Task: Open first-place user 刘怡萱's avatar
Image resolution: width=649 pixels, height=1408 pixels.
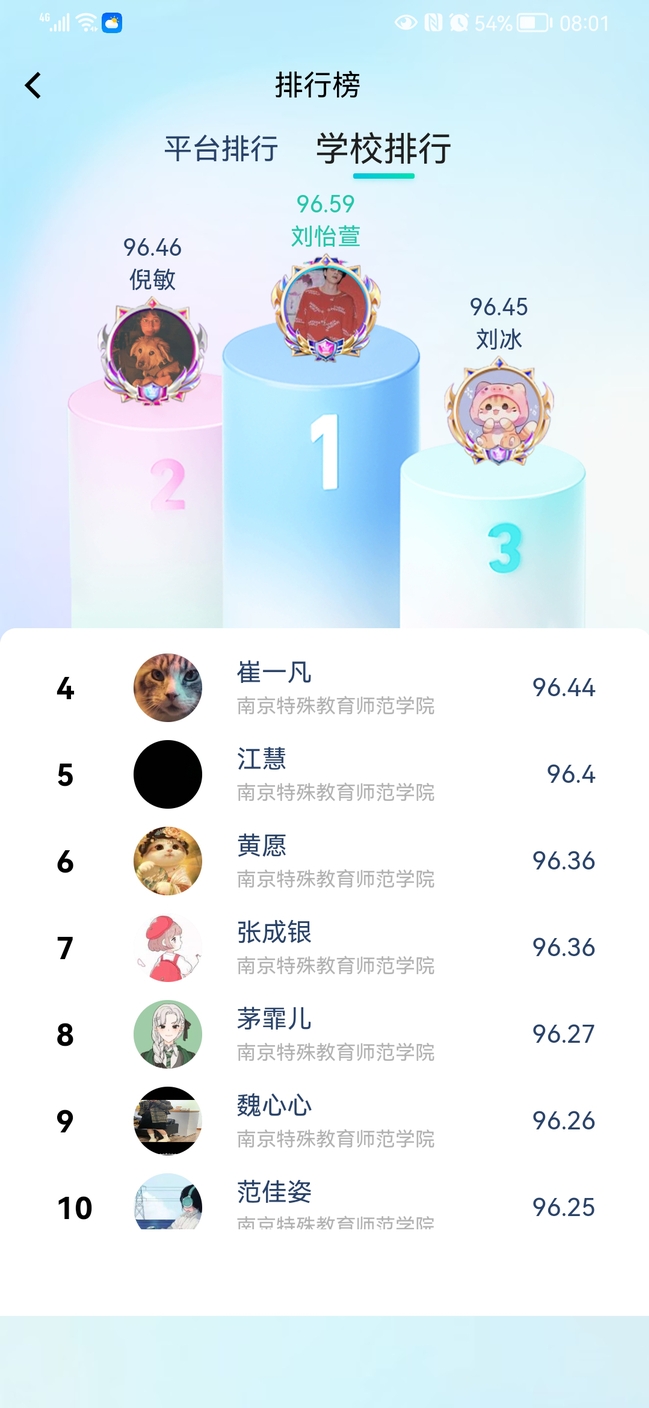Action: coord(325,307)
